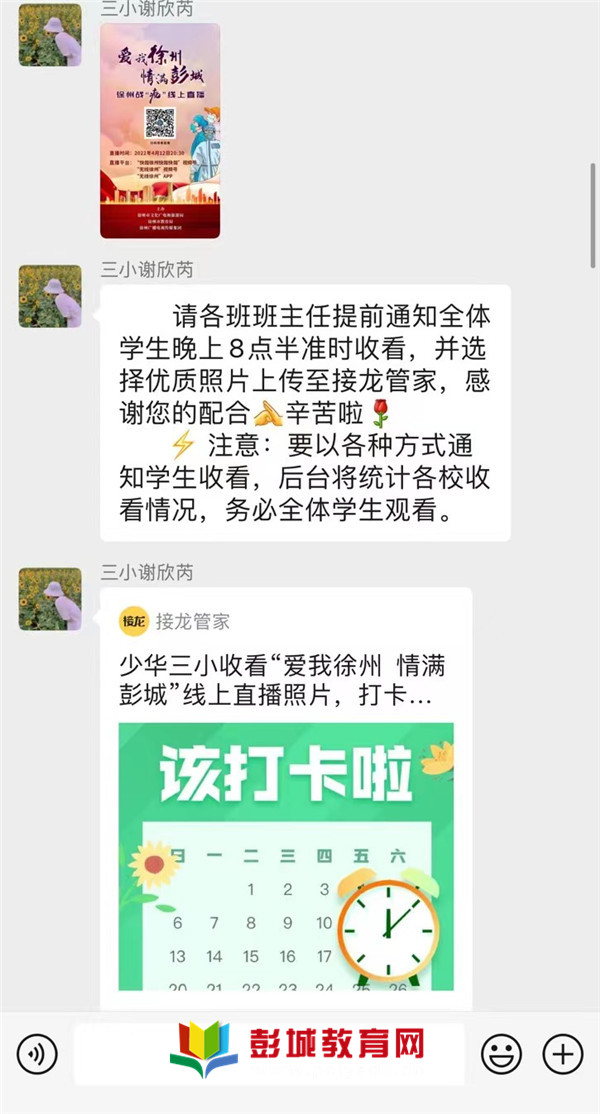Open 三小谢欣芮's avatar beside the text message

pyautogui.click(x=50, y=296)
